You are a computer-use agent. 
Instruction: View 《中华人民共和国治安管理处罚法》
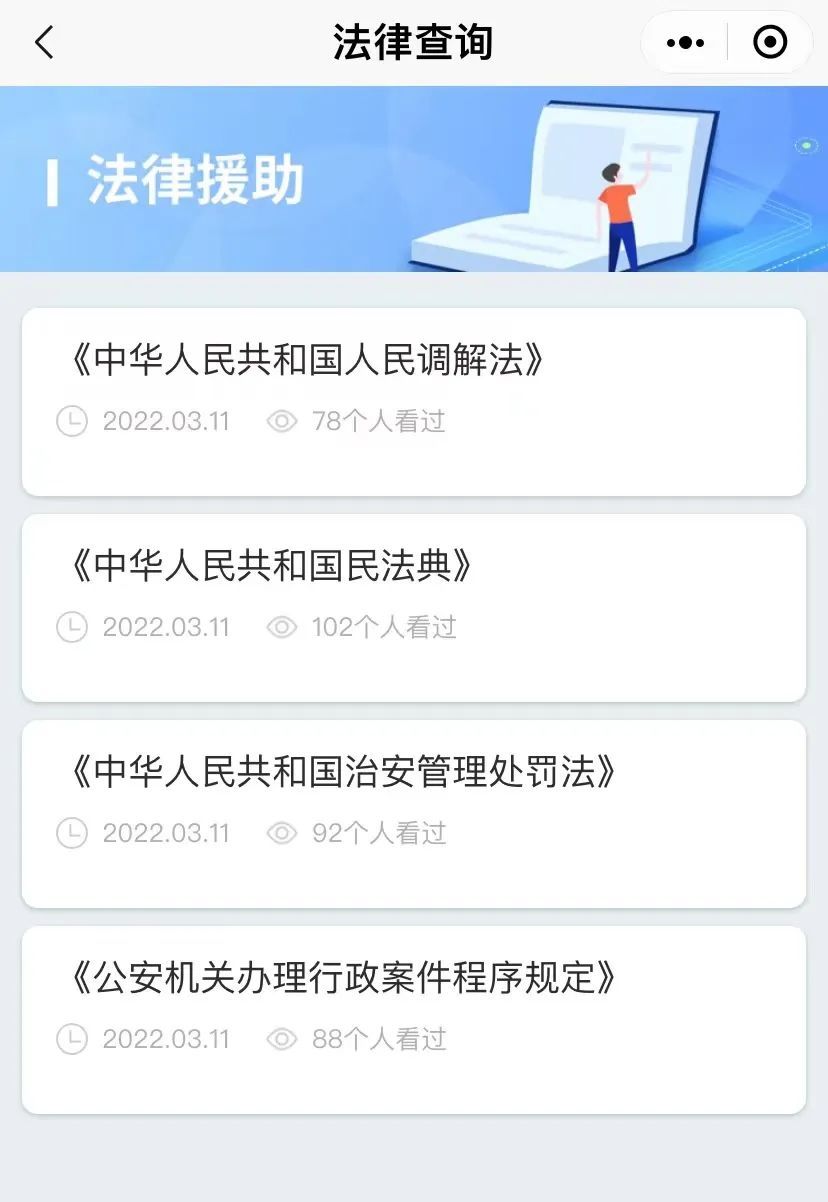tap(345, 773)
